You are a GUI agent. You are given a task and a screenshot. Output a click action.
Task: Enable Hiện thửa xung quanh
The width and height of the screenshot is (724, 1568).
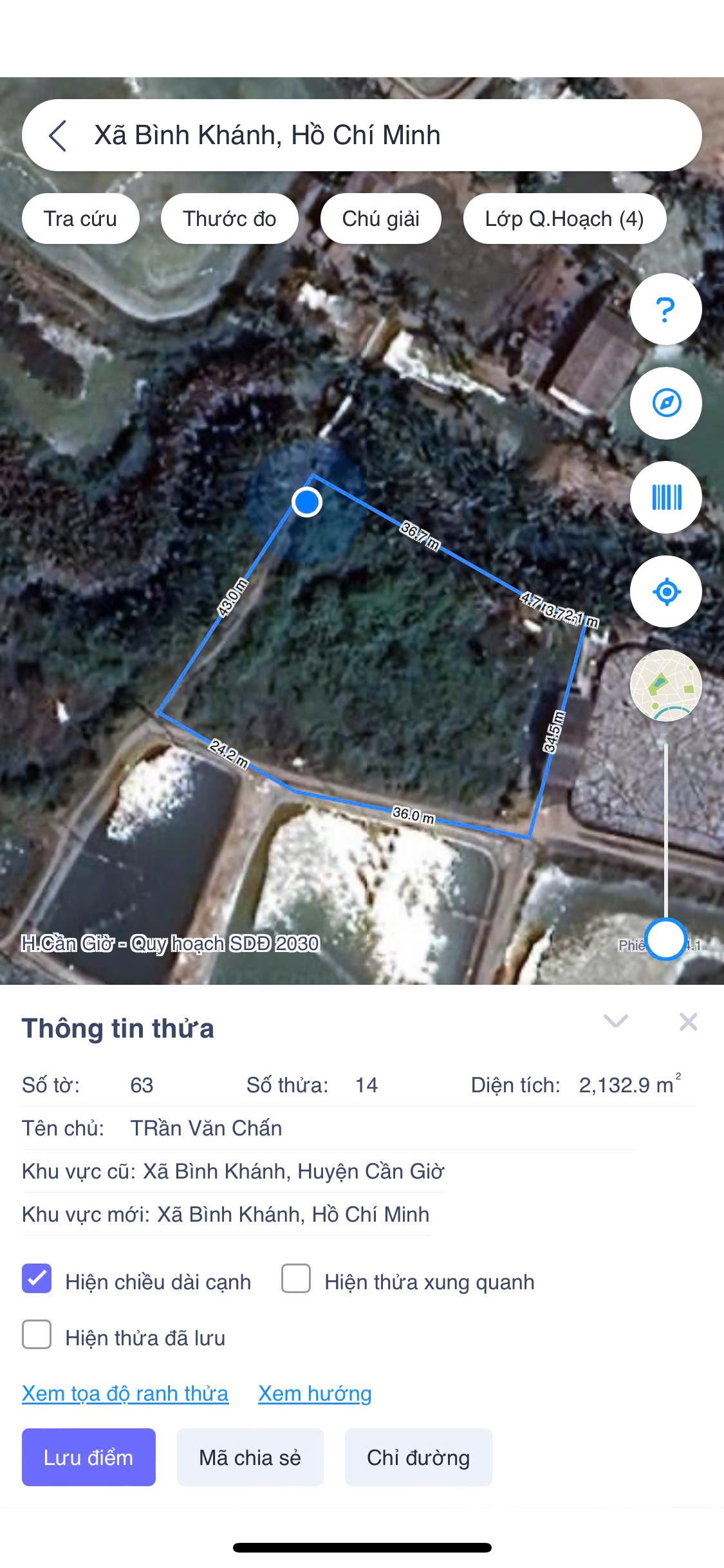(x=296, y=1278)
